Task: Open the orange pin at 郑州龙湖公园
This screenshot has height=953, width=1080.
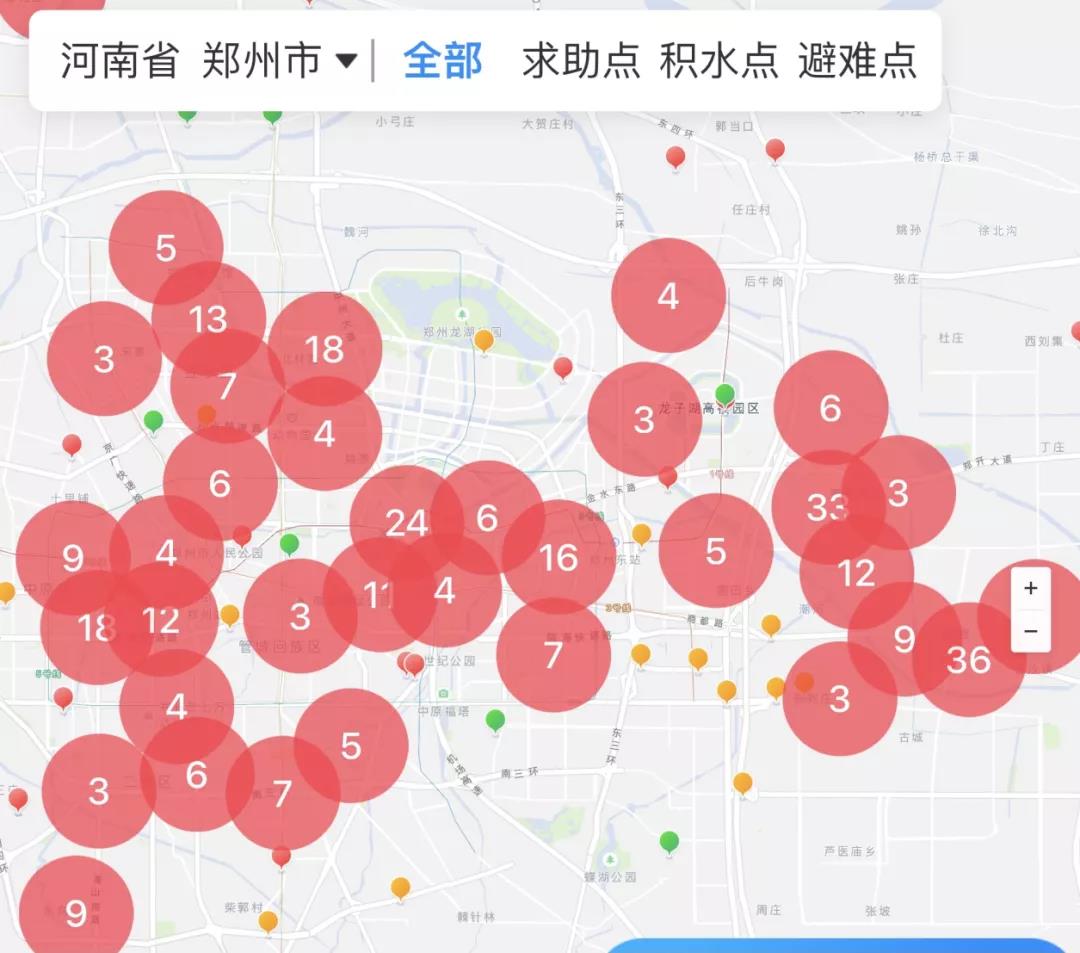Action: coord(484,341)
